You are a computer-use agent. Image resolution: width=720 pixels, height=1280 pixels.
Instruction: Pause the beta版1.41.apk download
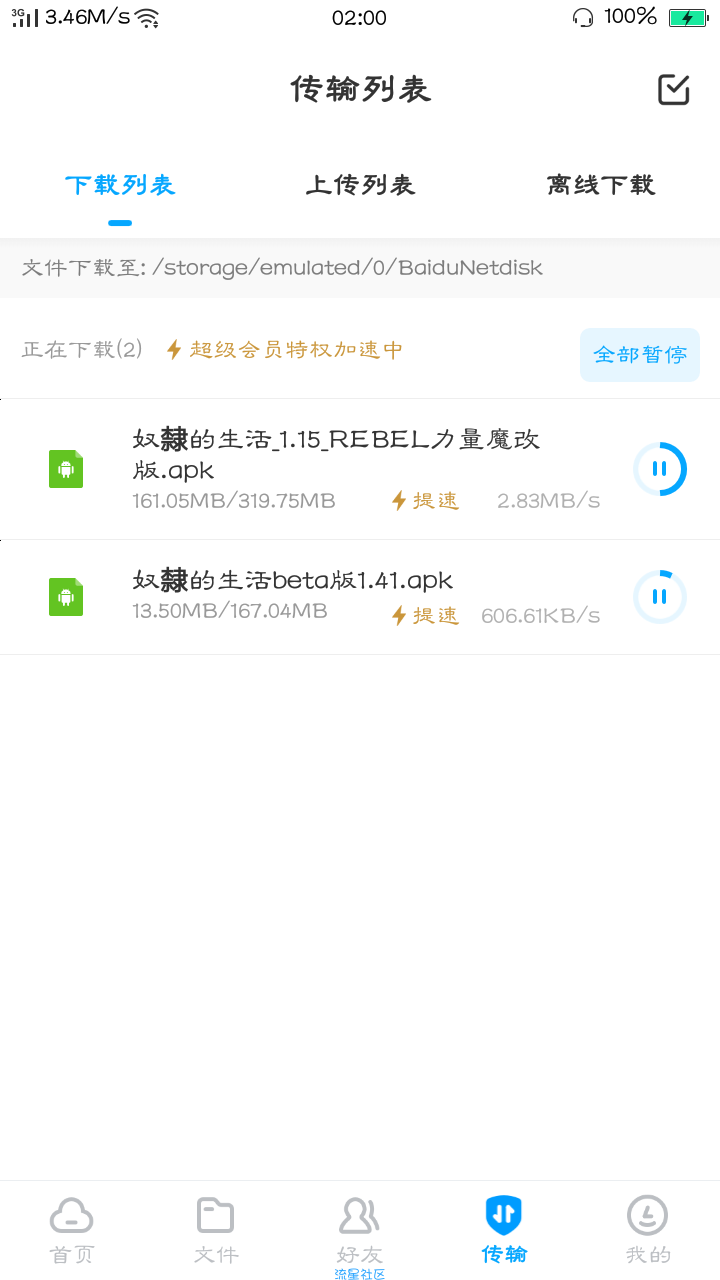(x=660, y=597)
